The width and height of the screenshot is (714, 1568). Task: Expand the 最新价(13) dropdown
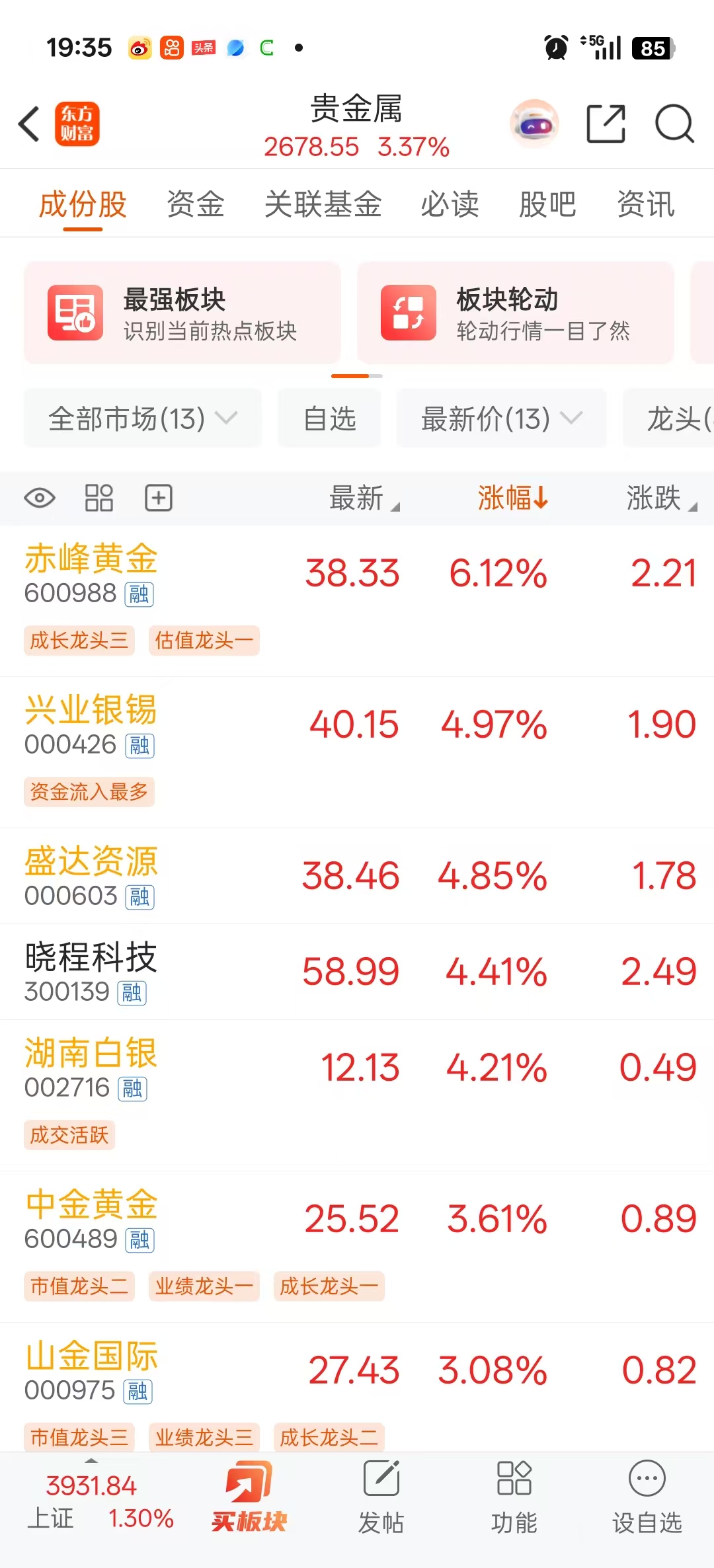pyautogui.click(x=501, y=418)
